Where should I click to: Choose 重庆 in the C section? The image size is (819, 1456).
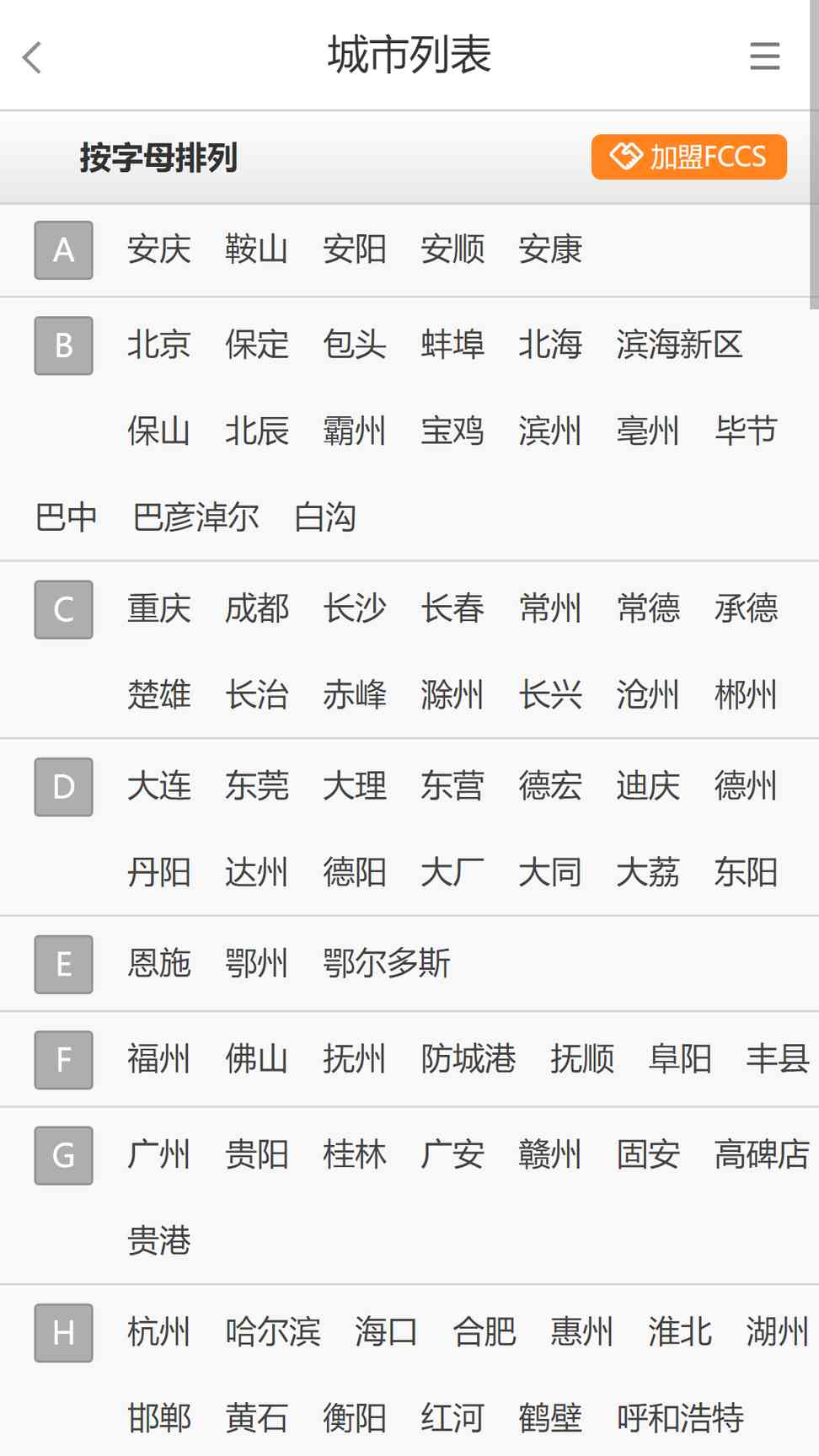[159, 608]
